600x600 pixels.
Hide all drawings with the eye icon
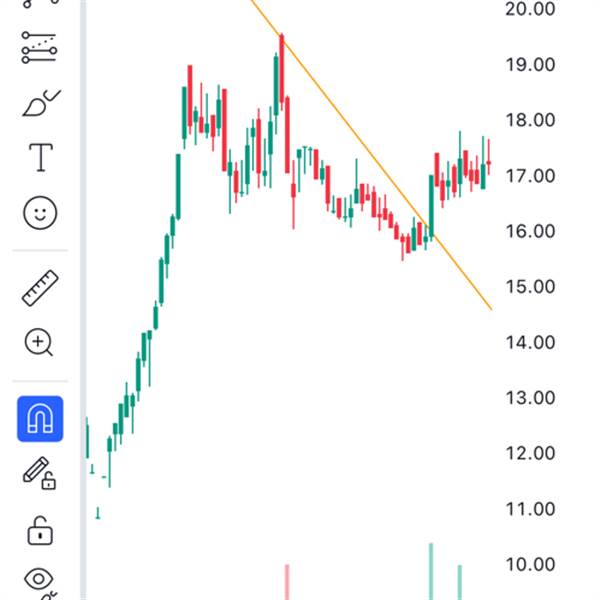click(x=40, y=580)
